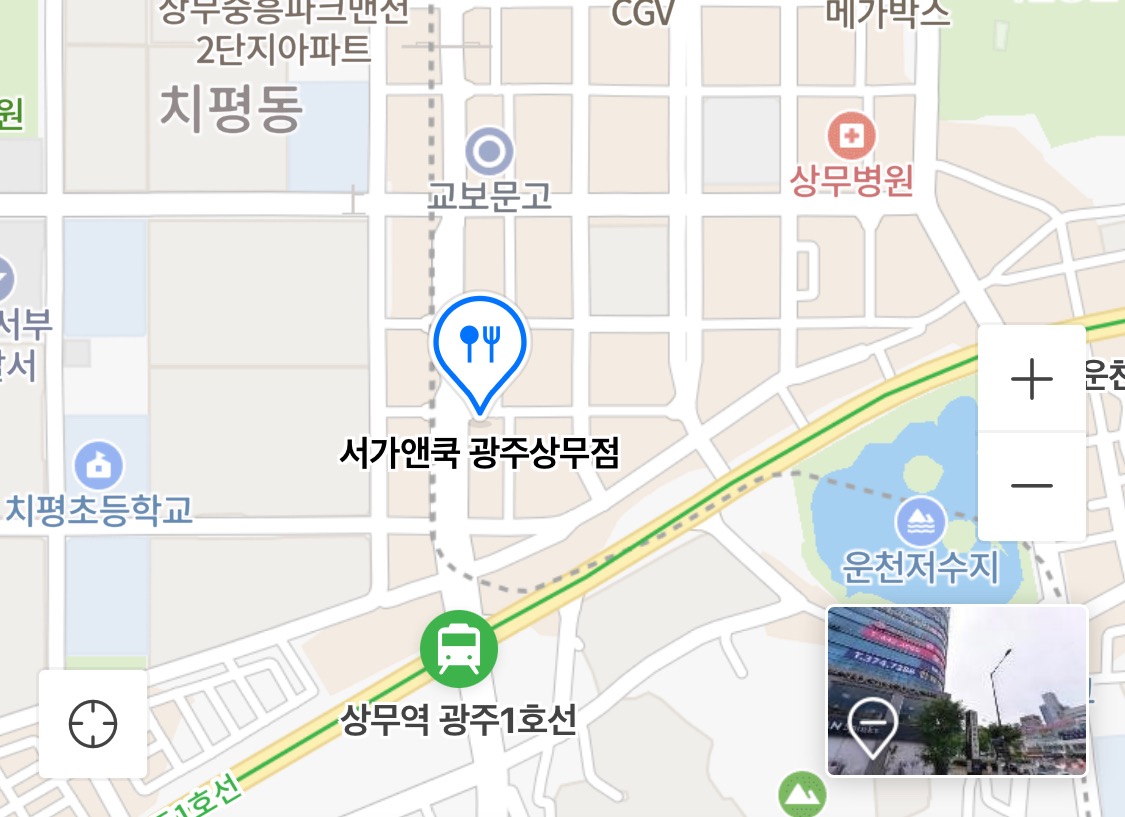The image size is (1125, 817).
Task: Select the 치평초등학교 school marker
Action: (99, 466)
